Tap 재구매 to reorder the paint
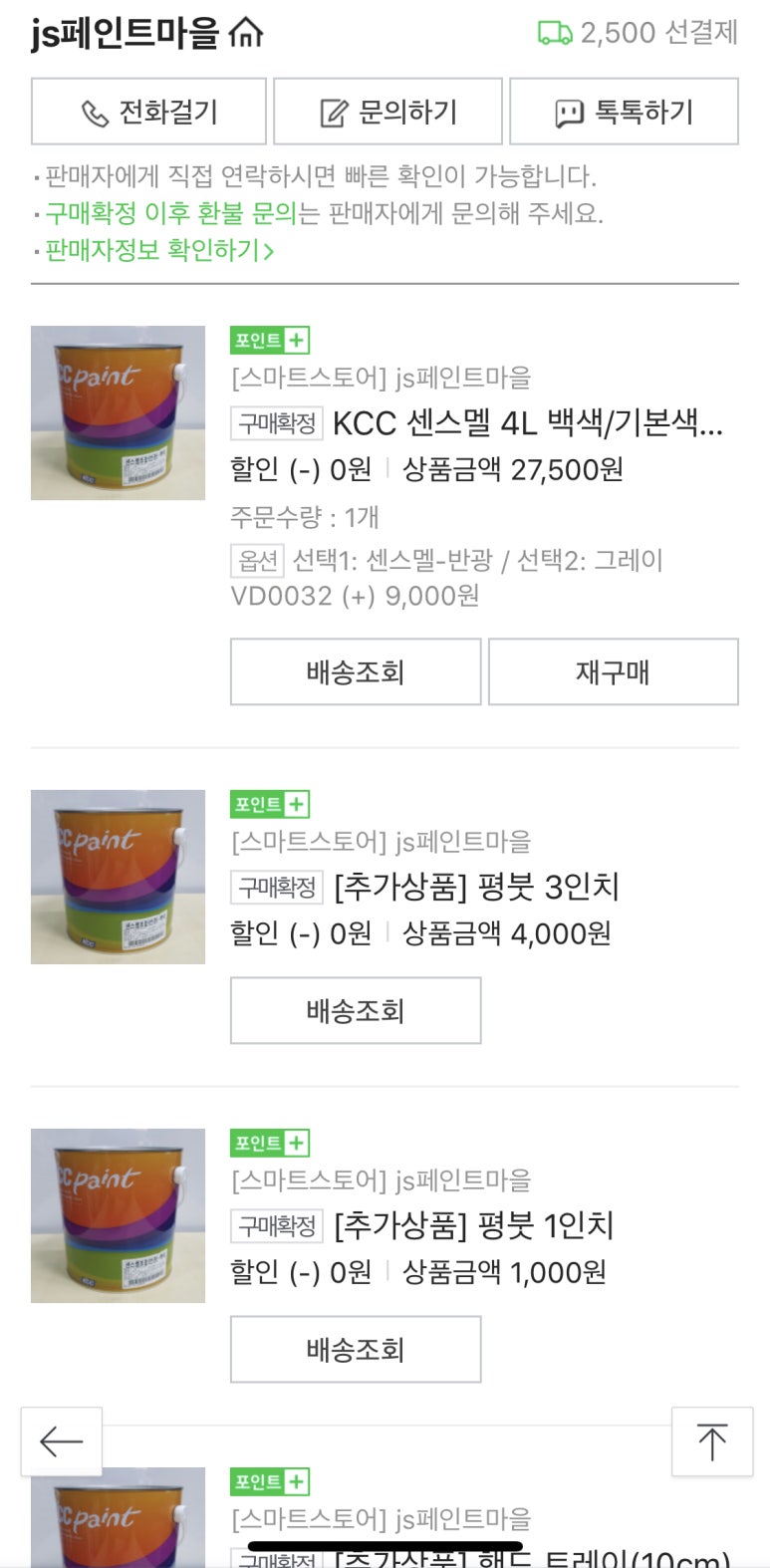The image size is (770, 1568). point(613,672)
